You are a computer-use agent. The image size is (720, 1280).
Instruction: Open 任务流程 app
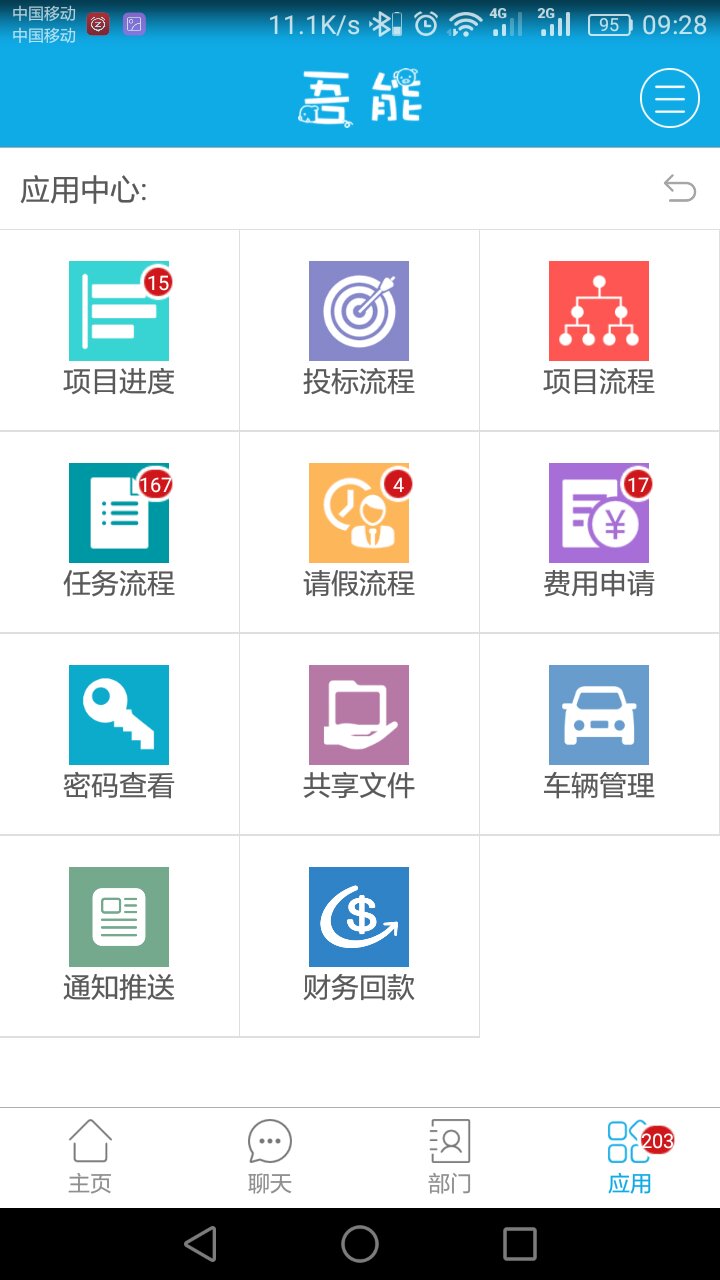pyautogui.click(x=119, y=532)
